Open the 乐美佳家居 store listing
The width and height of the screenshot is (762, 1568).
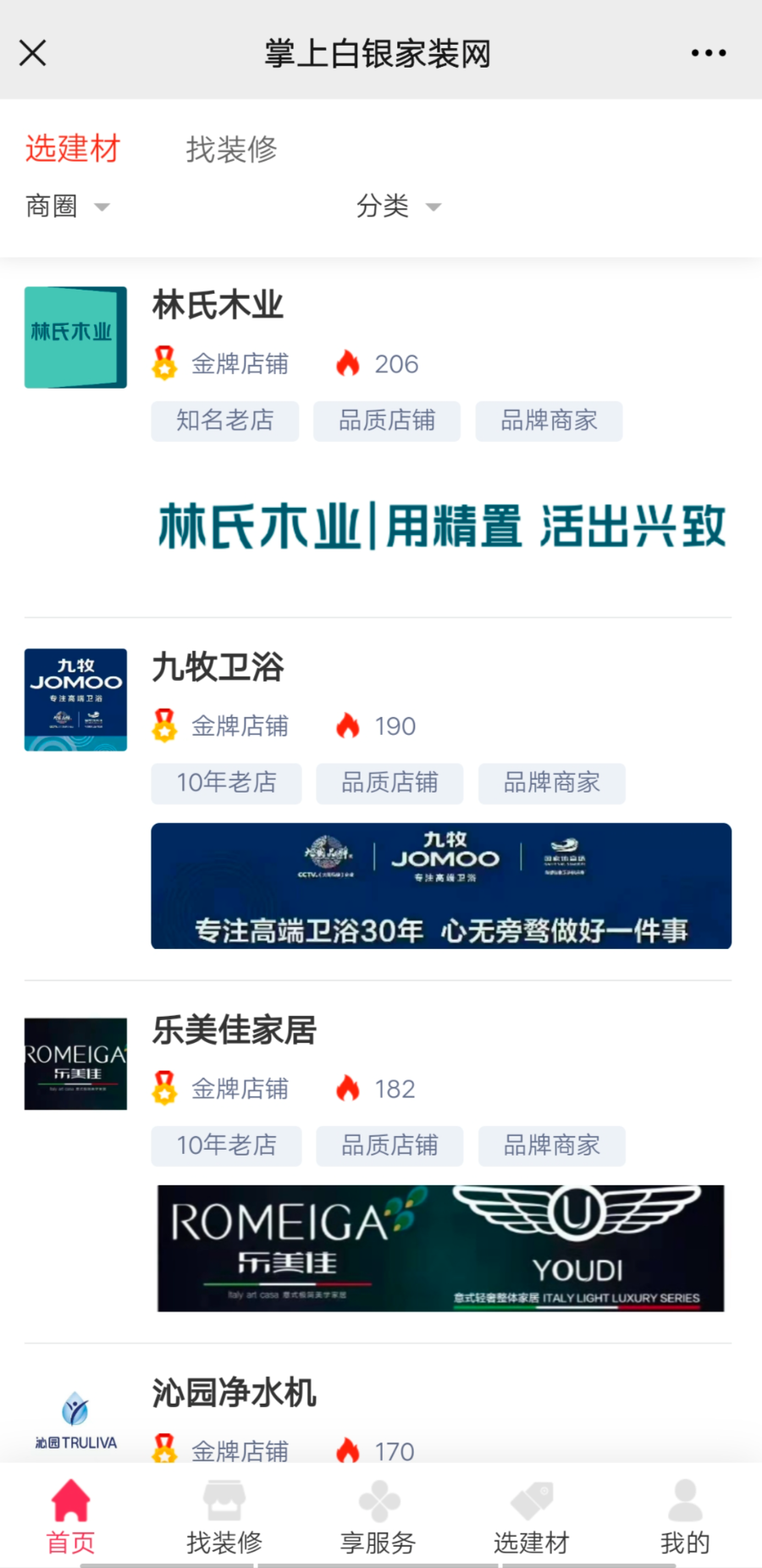coord(234,1030)
